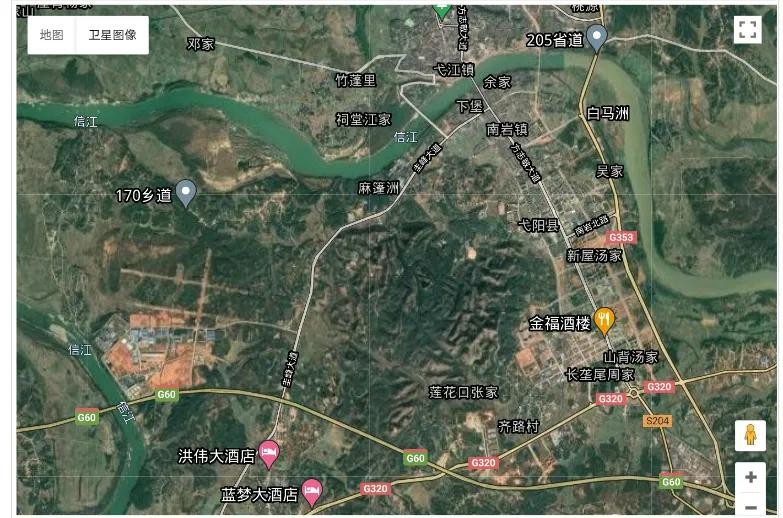Open the 洪伟大酒店 hotel marker
Image resolution: width=783 pixels, height=518 pixels.
click(x=268, y=454)
